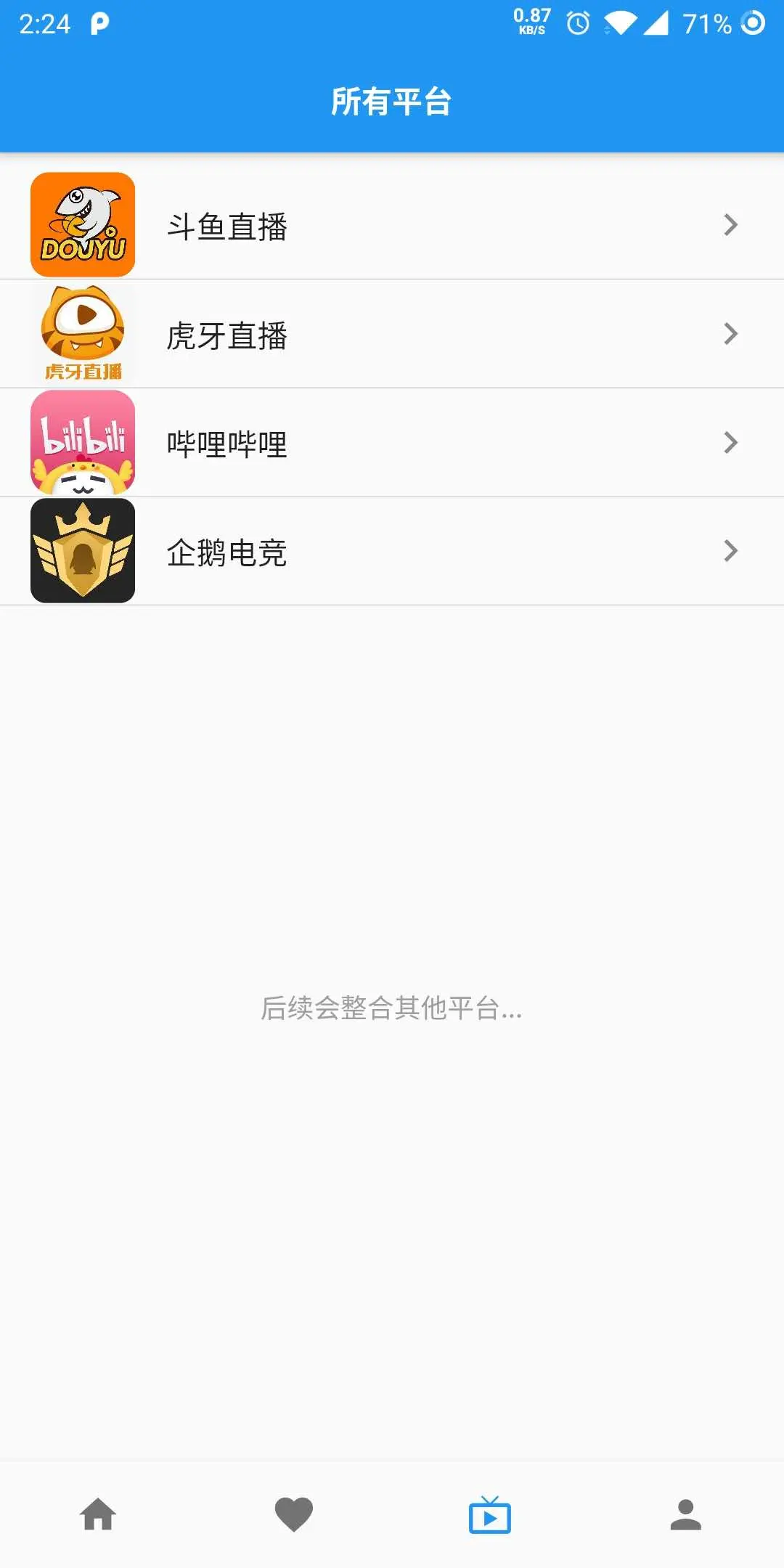
Task: Open the 虎牙直播 platform row
Action: pos(392,334)
